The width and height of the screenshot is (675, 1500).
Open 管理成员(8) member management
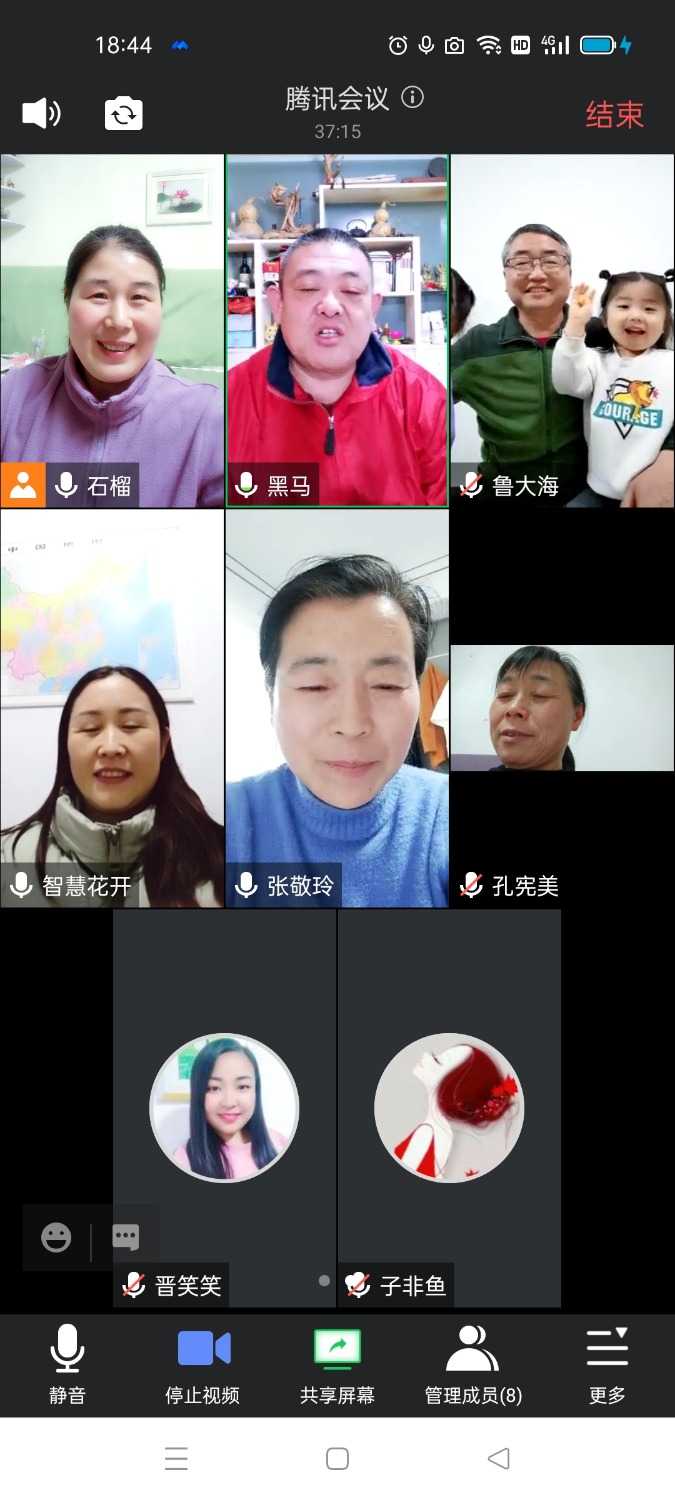472,1364
